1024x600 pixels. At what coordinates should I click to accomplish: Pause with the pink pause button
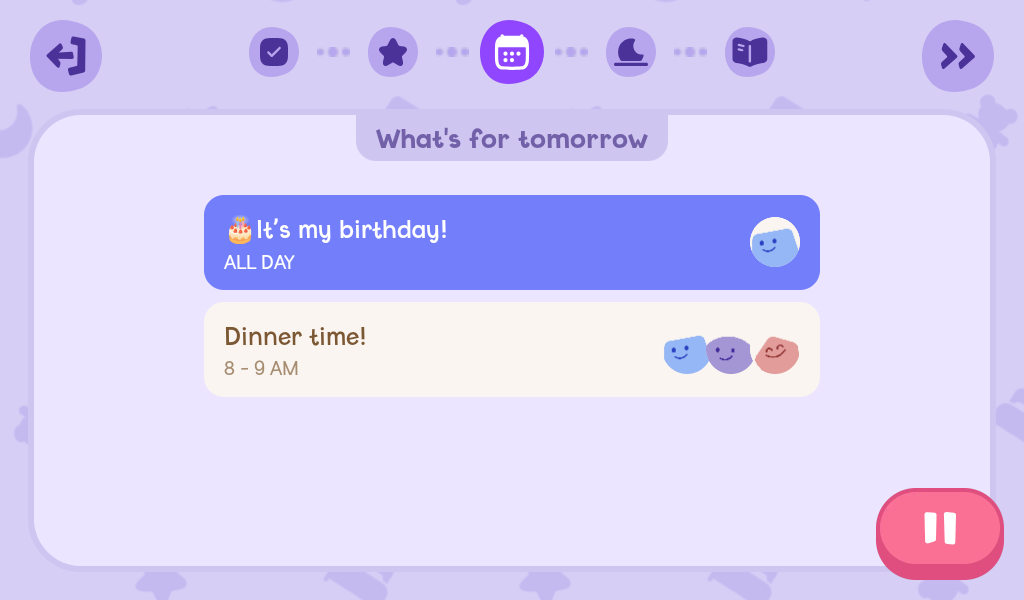940,532
